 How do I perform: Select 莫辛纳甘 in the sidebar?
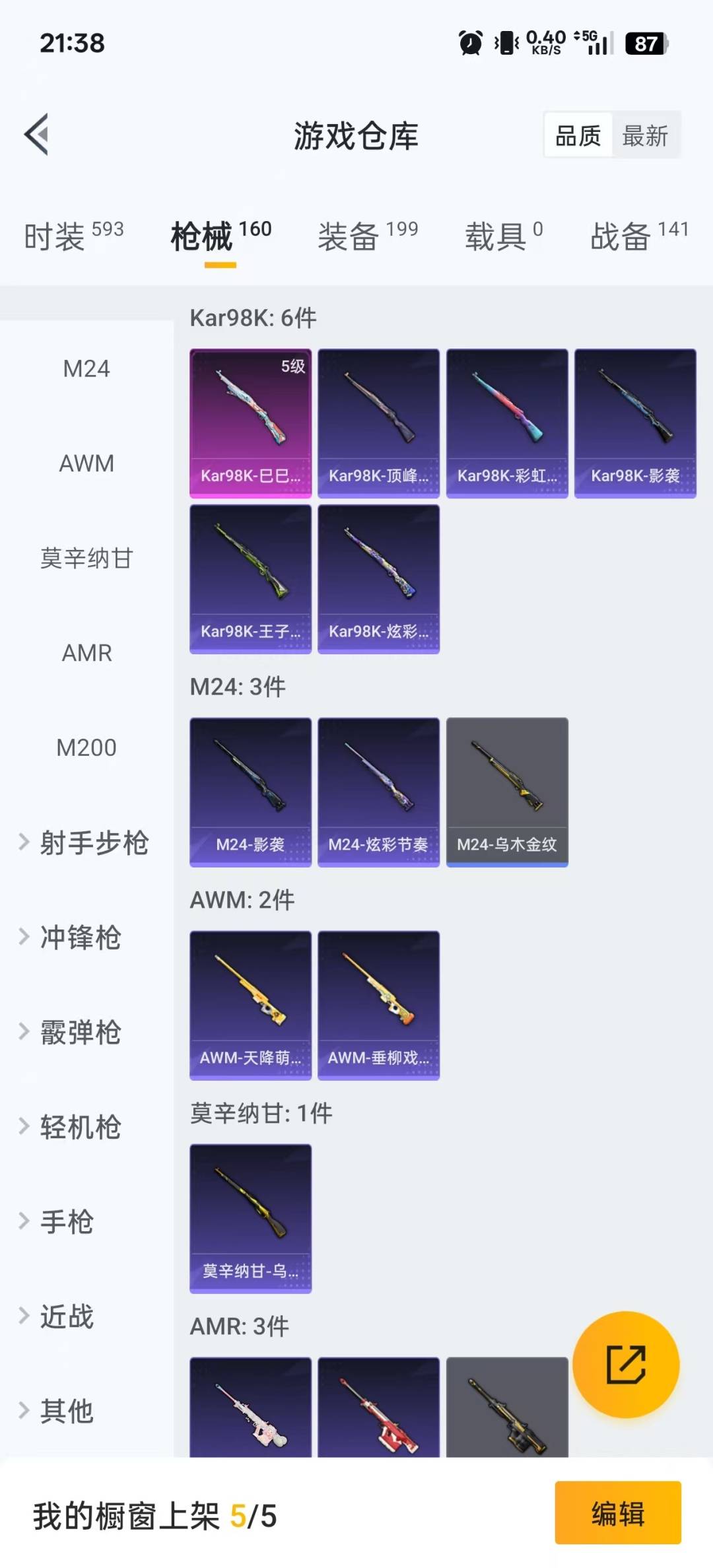pos(87,559)
